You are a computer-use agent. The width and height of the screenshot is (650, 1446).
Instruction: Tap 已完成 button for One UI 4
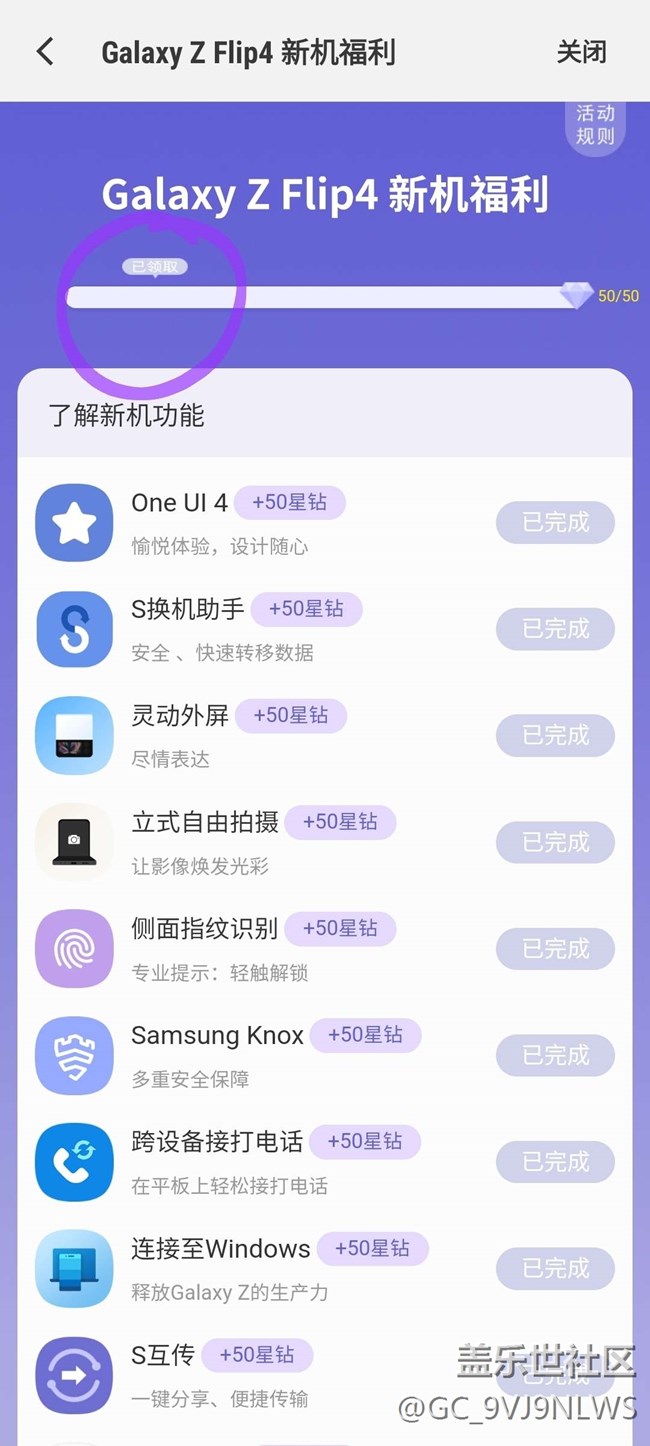point(555,522)
